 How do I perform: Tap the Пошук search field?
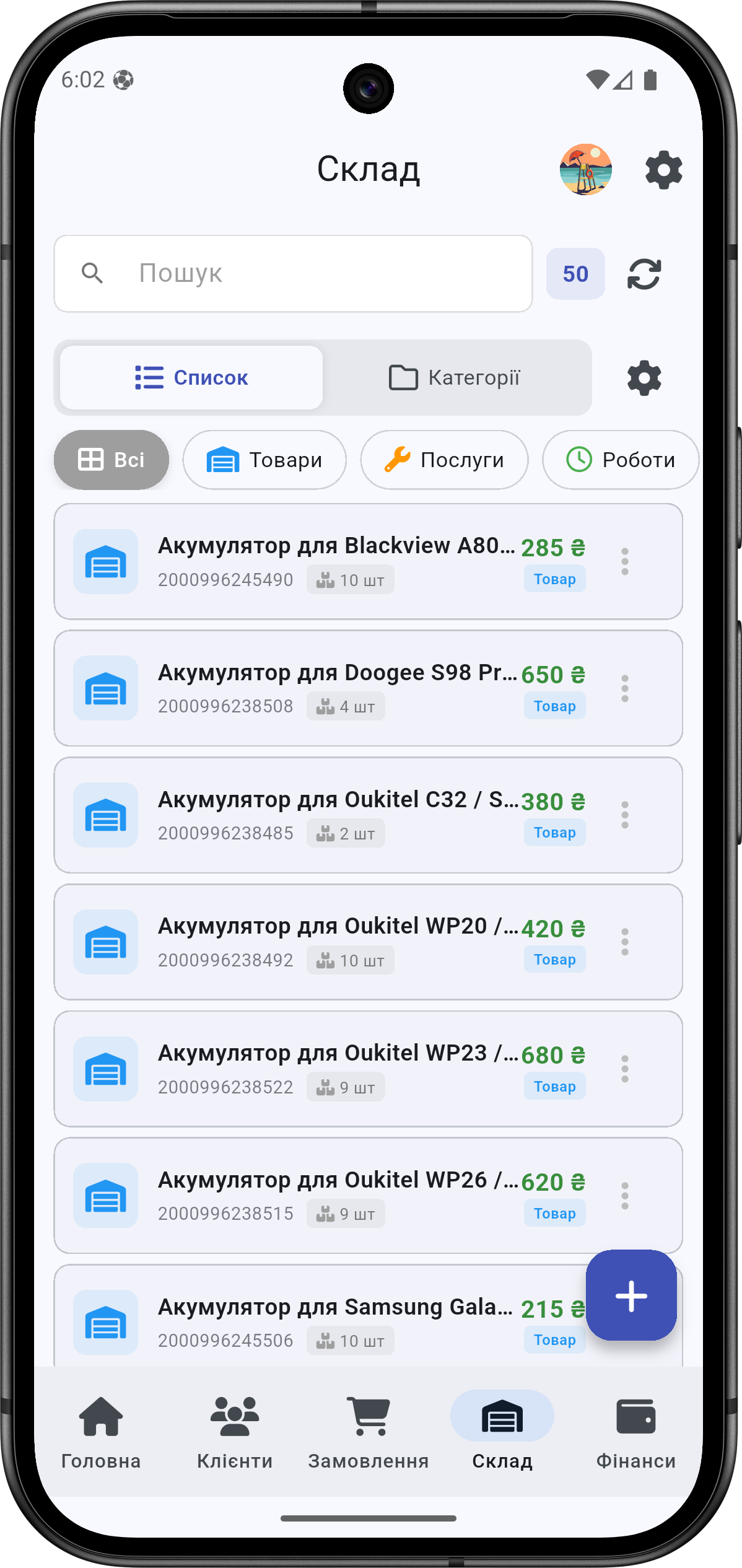[293, 273]
